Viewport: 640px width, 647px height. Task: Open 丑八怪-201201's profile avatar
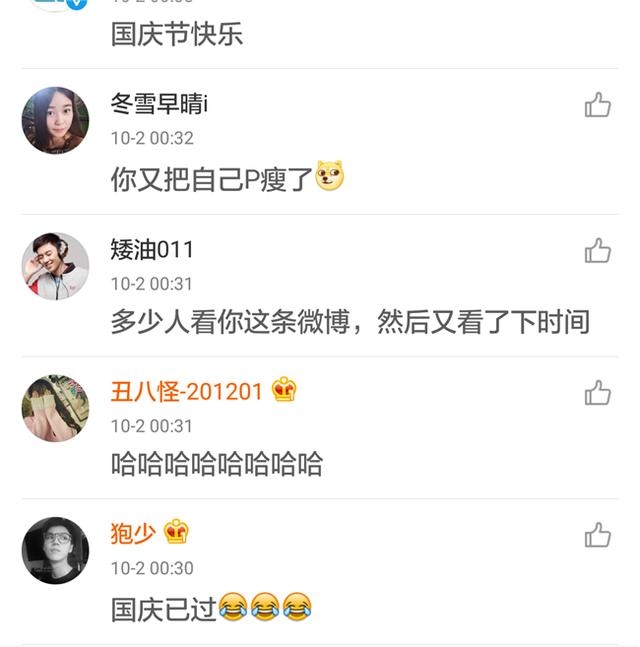click(55, 408)
